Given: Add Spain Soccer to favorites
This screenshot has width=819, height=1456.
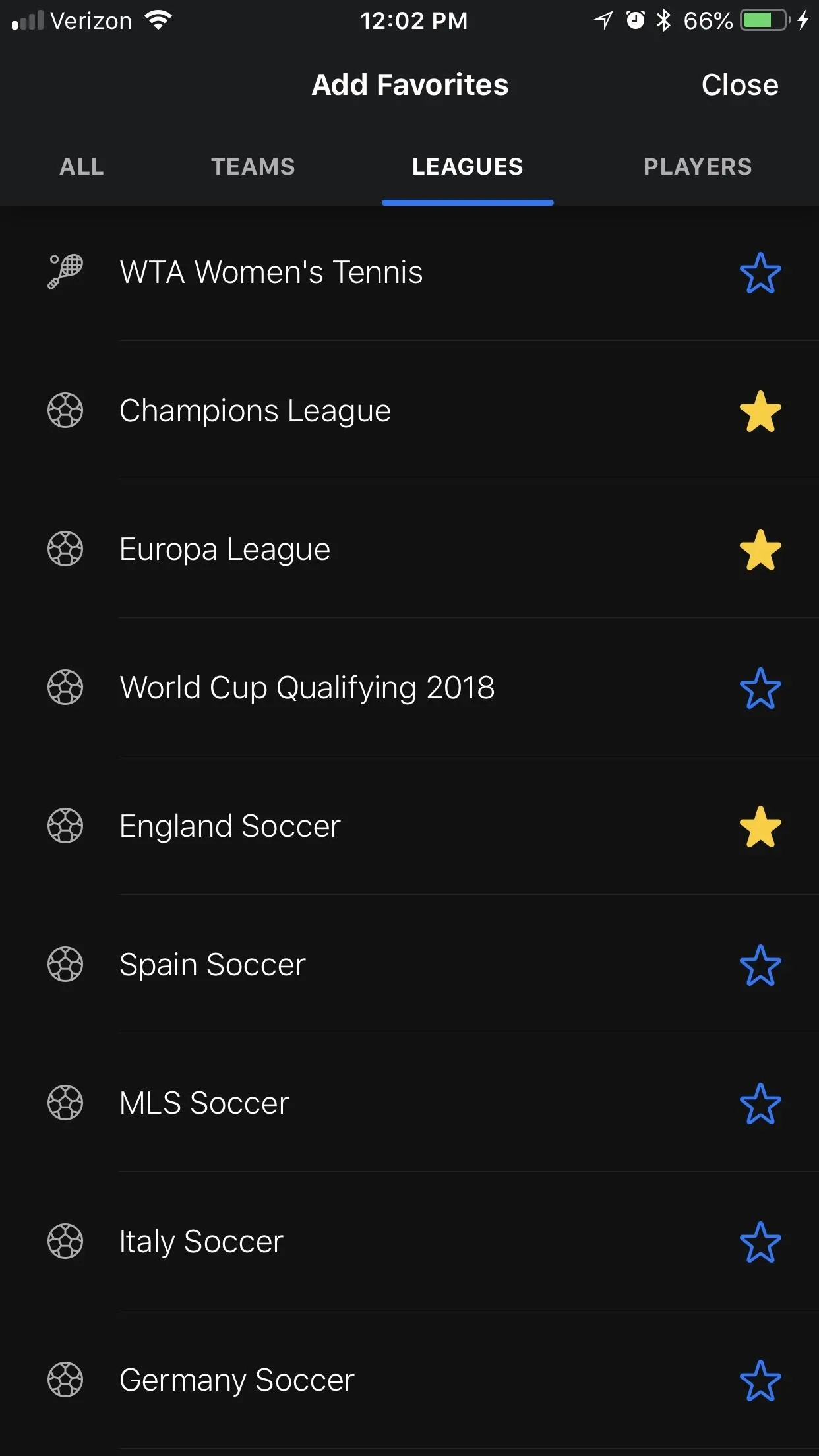Looking at the screenshot, I should 760,965.
